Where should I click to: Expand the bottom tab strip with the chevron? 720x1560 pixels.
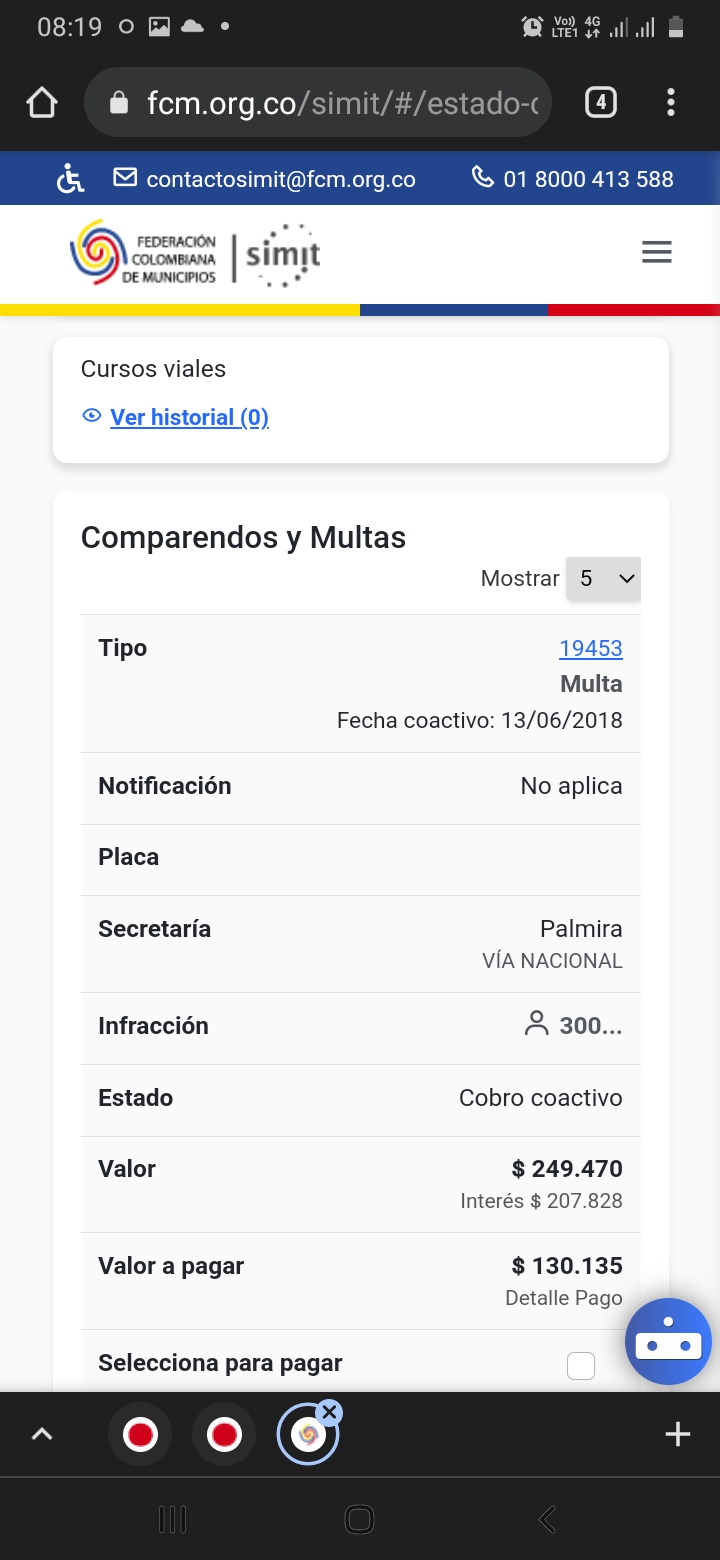[x=41, y=1435]
